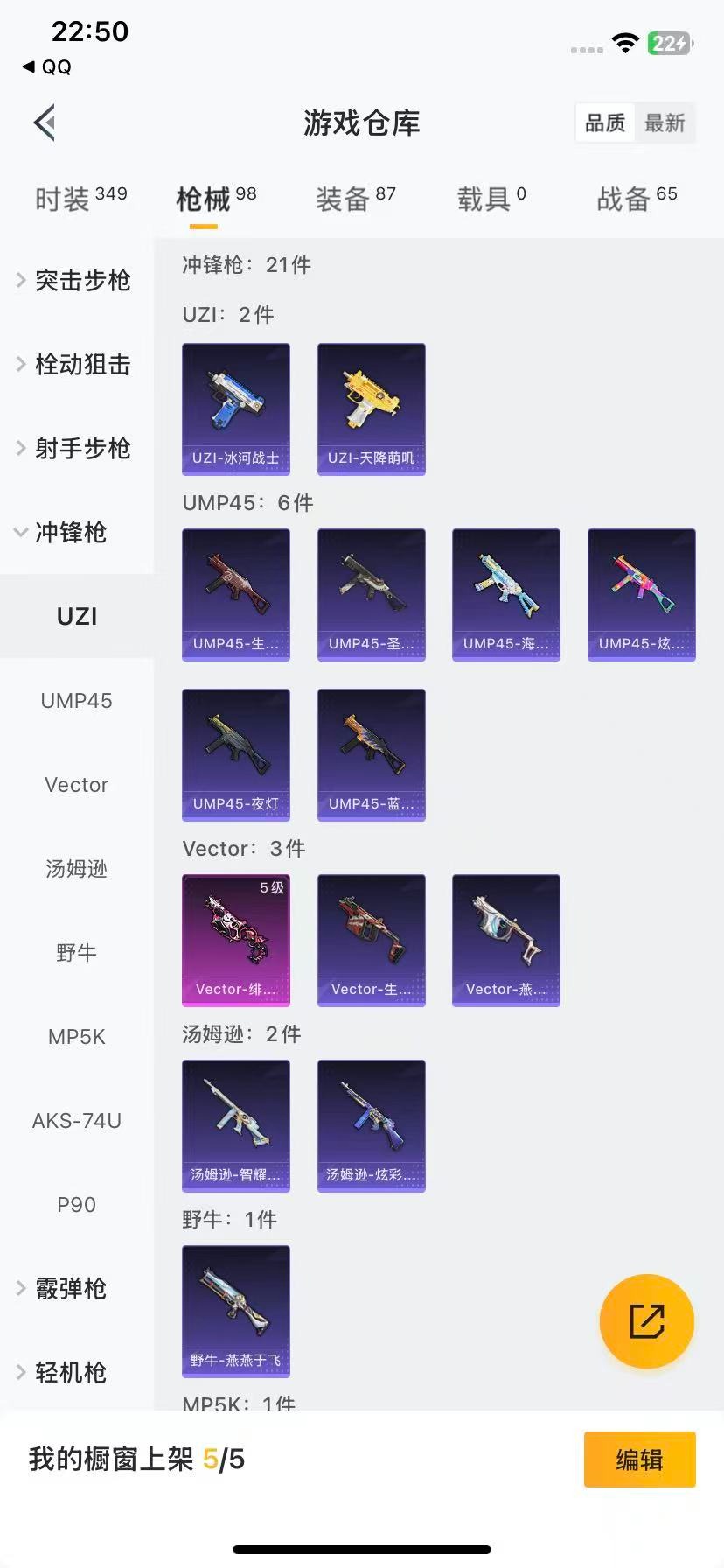
Task: Open the level 5 Vector-绯 skin
Action: pyautogui.click(x=236, y=940)
